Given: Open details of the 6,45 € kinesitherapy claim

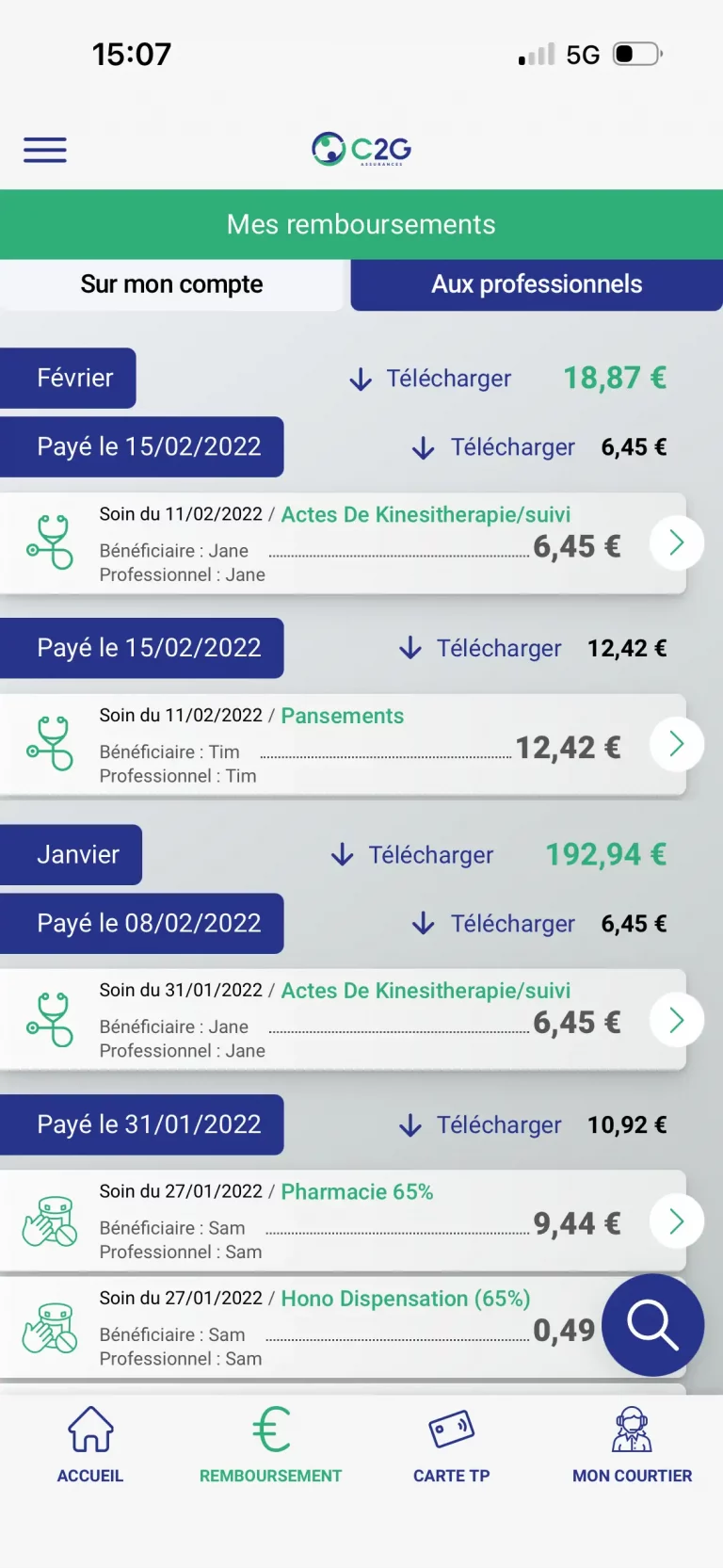Looking at the screenshot, I should tap(676, 542).
